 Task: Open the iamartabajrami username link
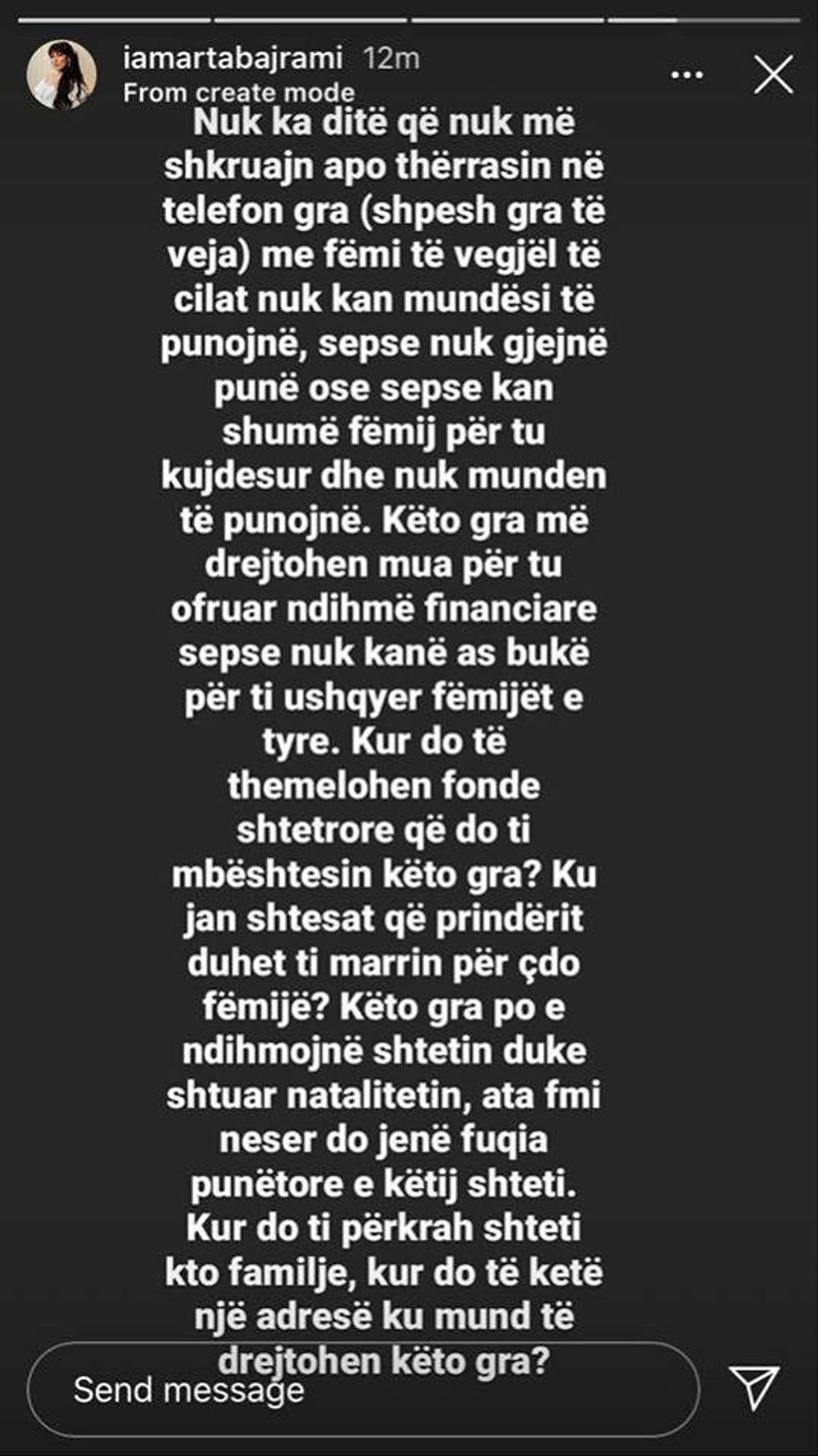[x=232, y=58]
